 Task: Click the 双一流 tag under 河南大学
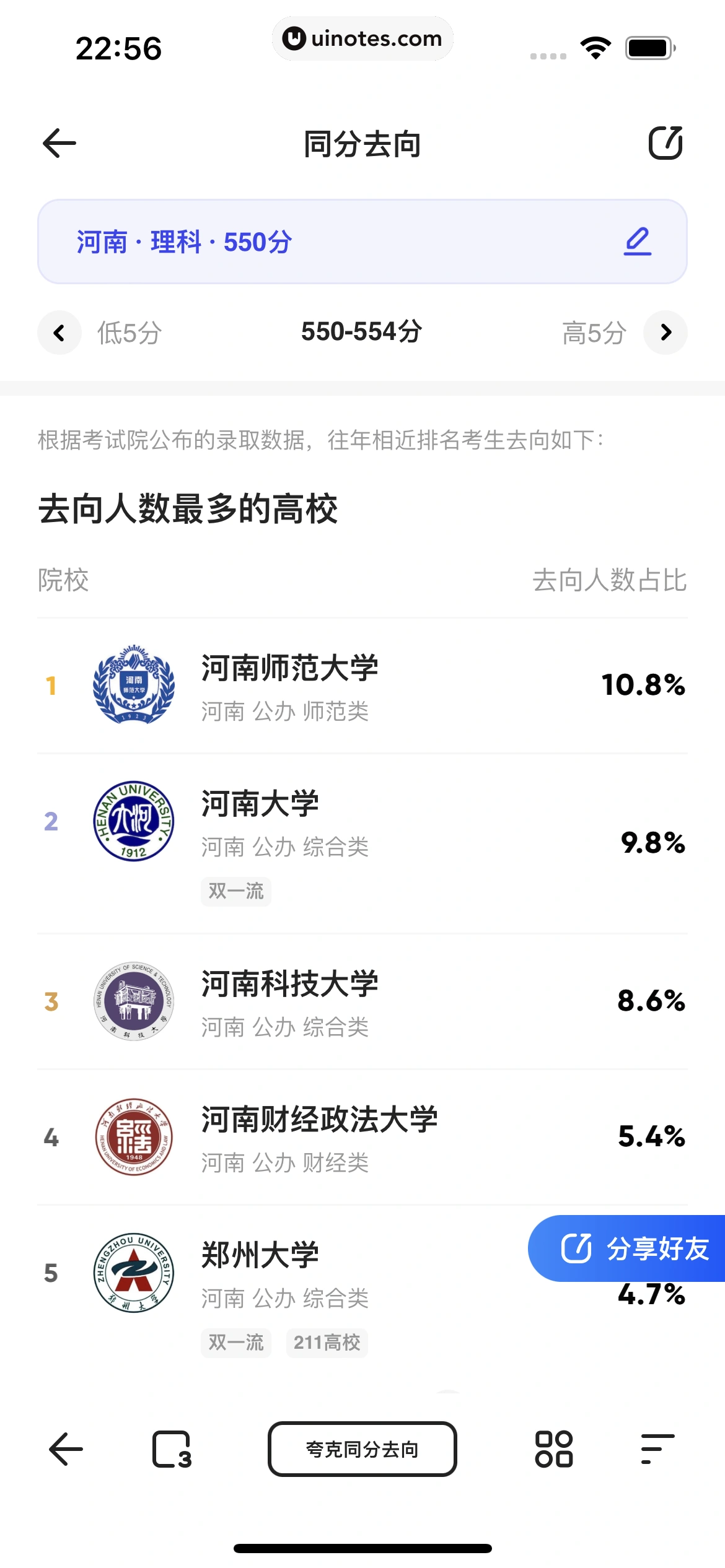point(235,892)
